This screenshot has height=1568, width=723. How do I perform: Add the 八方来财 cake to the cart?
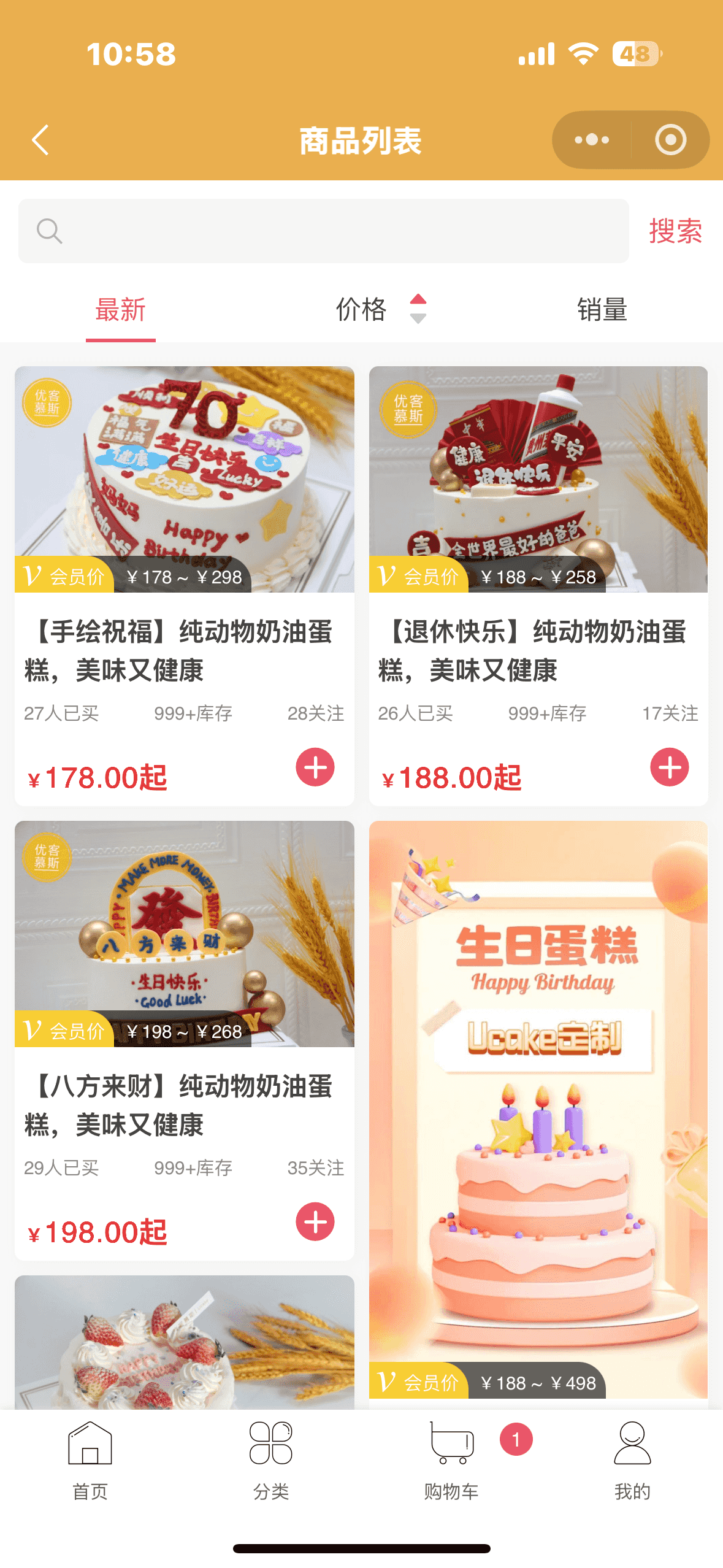click(315, 1221)
